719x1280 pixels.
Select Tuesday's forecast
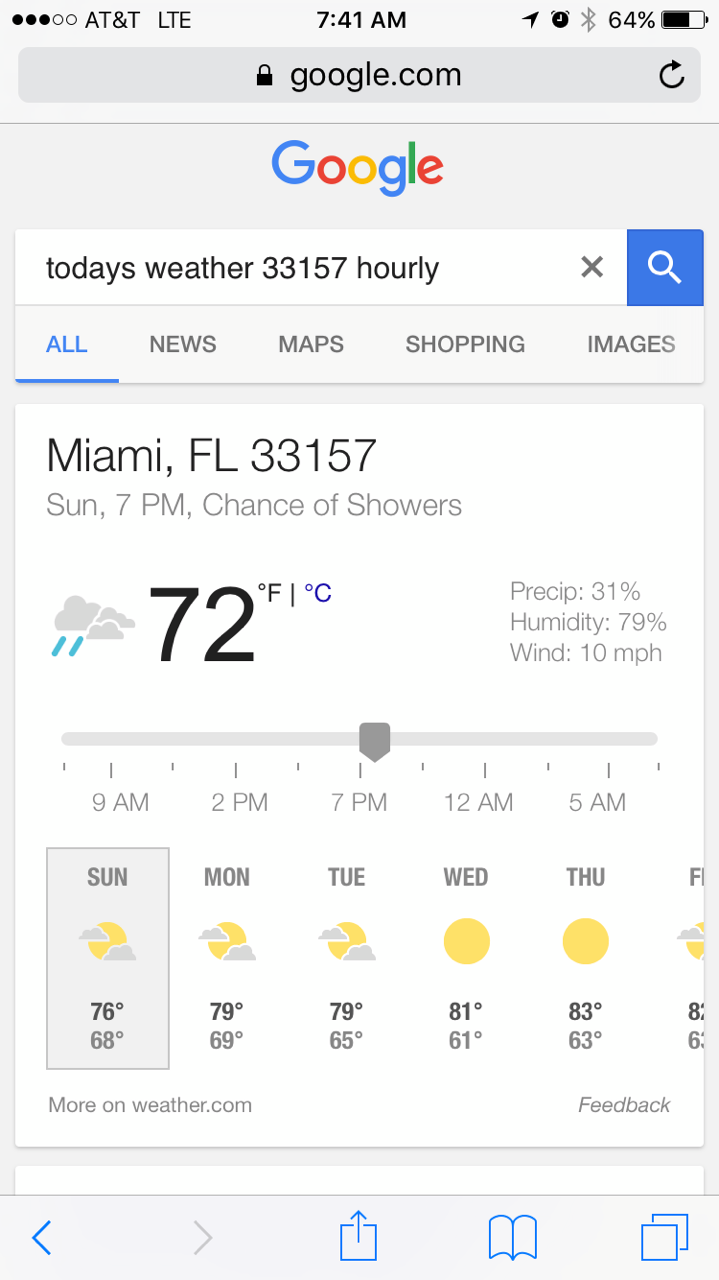point(346,958)
